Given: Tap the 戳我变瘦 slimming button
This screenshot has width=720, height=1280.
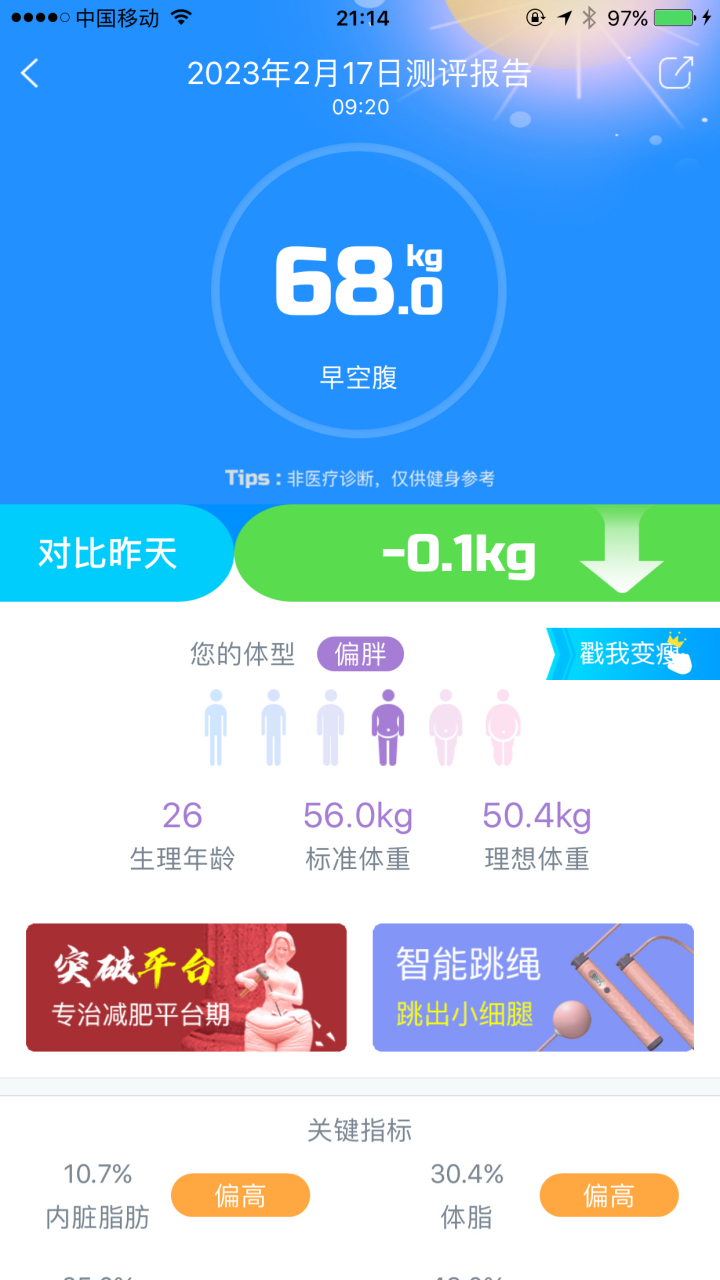Looking at the screenshot, I should pyautogui.click(x=636, y=654).
